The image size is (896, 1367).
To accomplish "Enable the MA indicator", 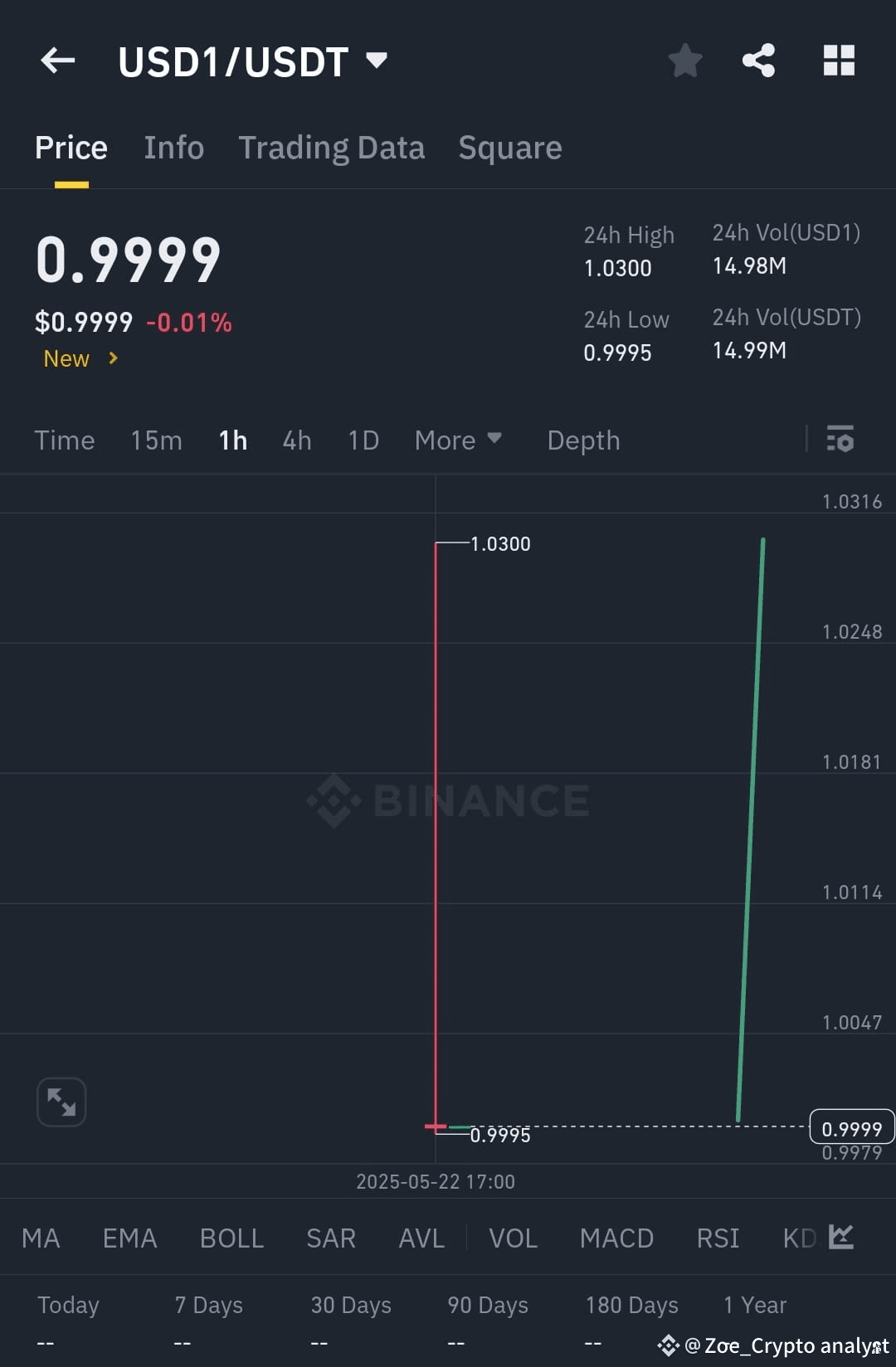I will pyautogui.click(x=41, y=1237).
